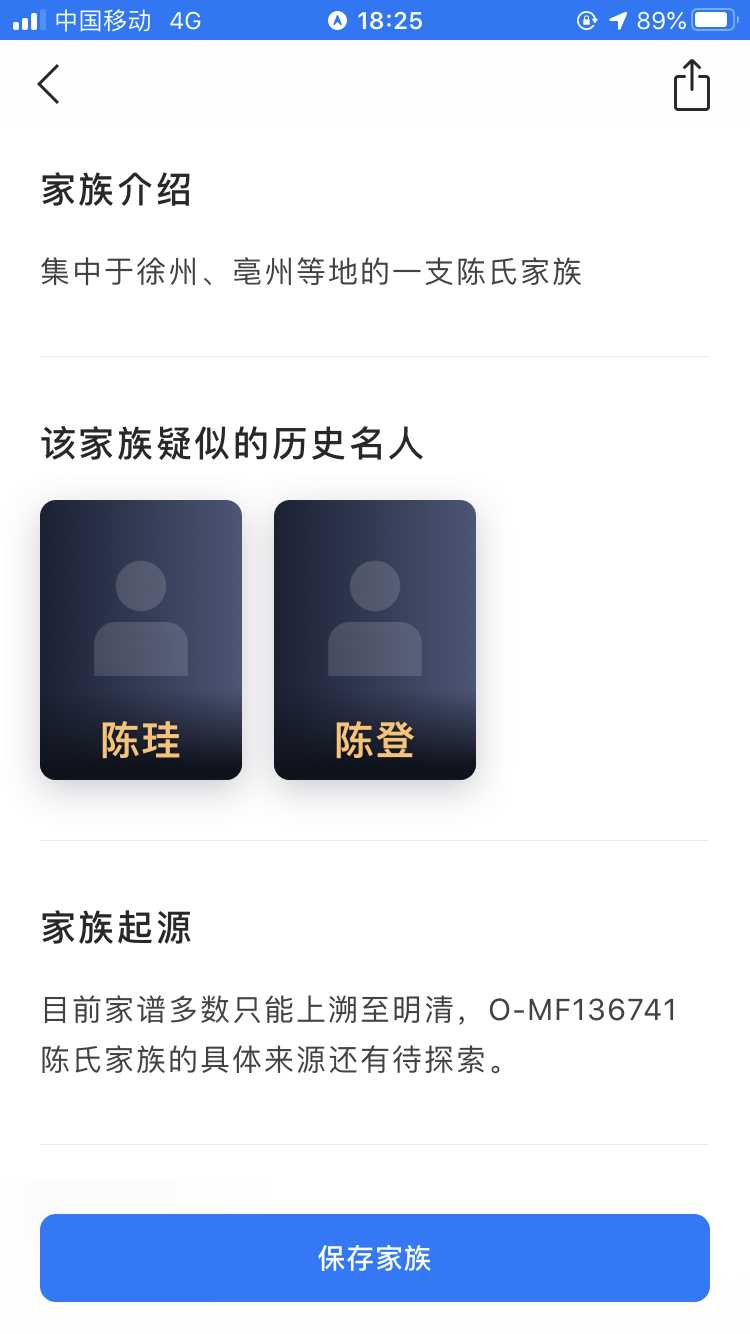Open the 陈登 historical figure card

(375, 640)
